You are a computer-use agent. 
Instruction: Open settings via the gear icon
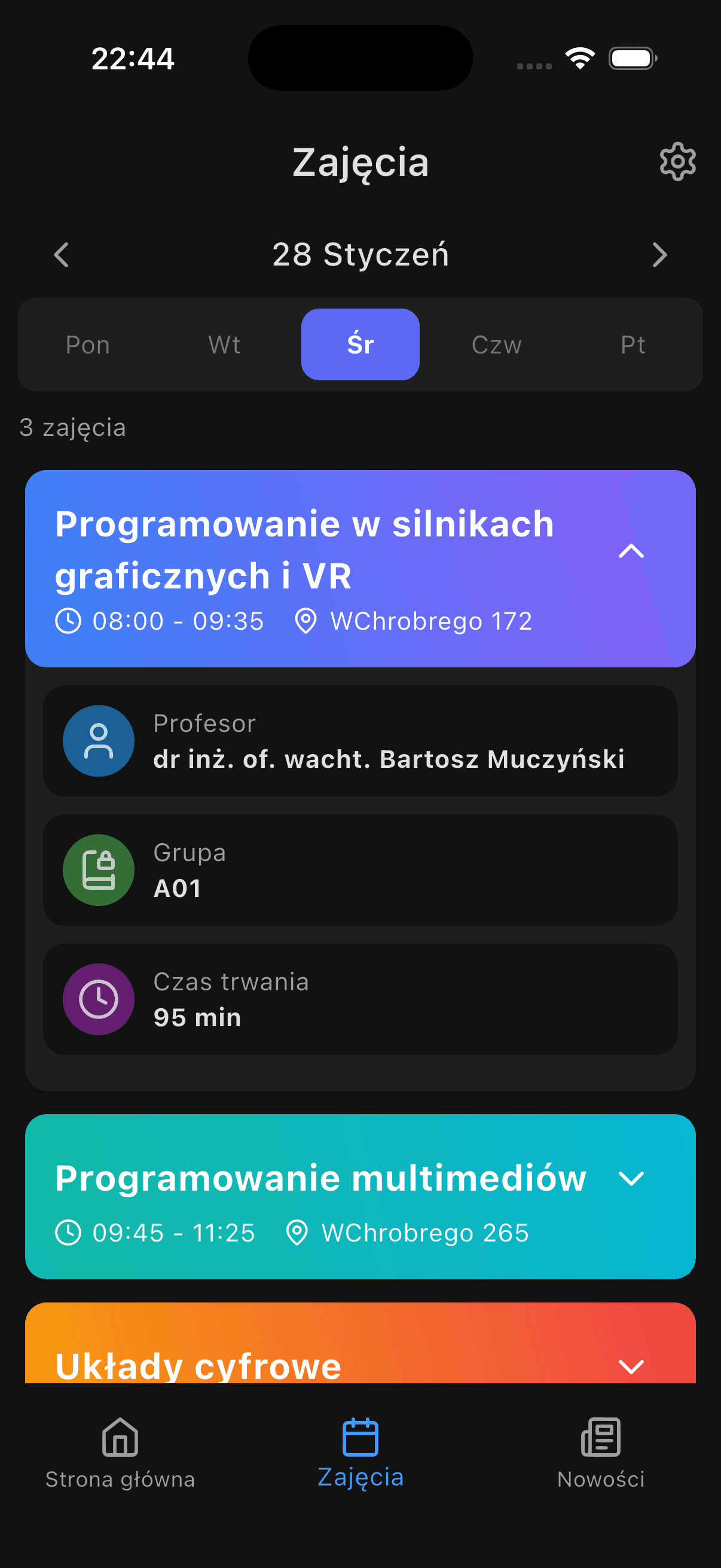click(x=677, y=162)
